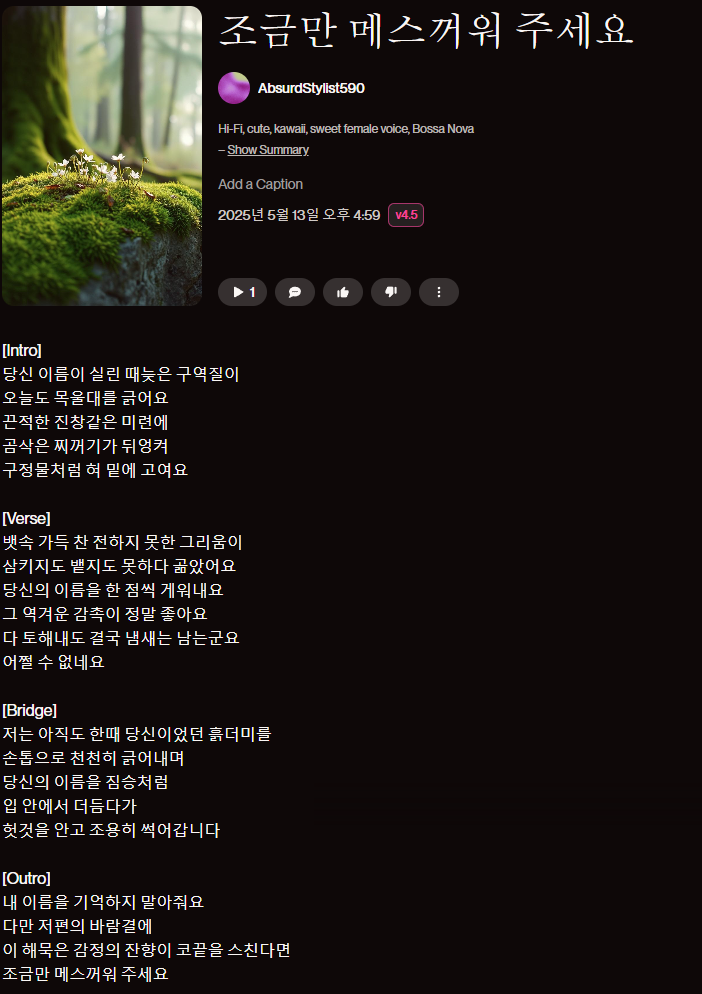Dislike this song with thumbs down
Screen dimensions: 702x994
point(391,292)
